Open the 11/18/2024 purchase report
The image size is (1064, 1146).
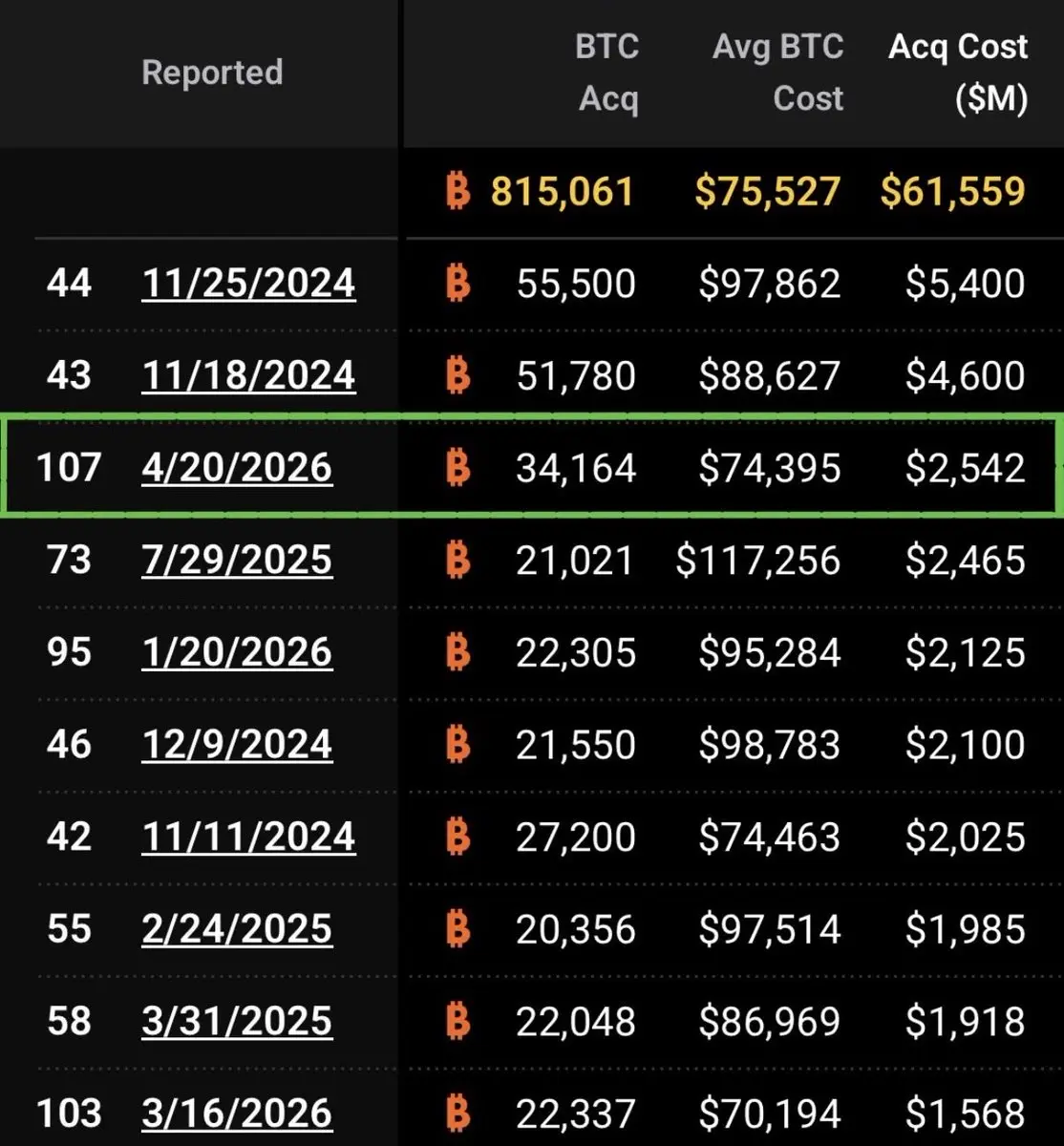click(x=248, y=375)
